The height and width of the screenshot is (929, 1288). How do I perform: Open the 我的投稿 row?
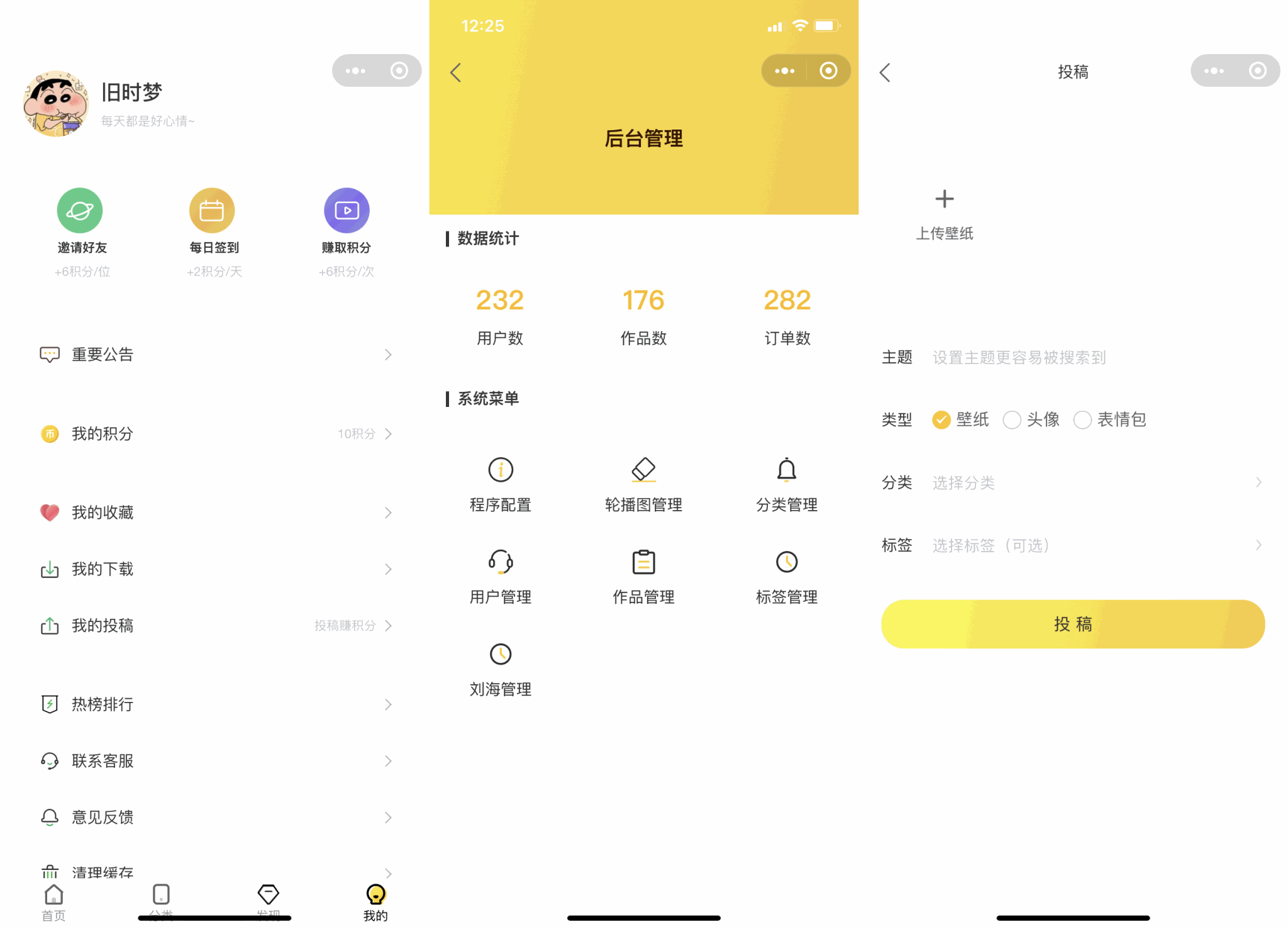tap(214, 626)
